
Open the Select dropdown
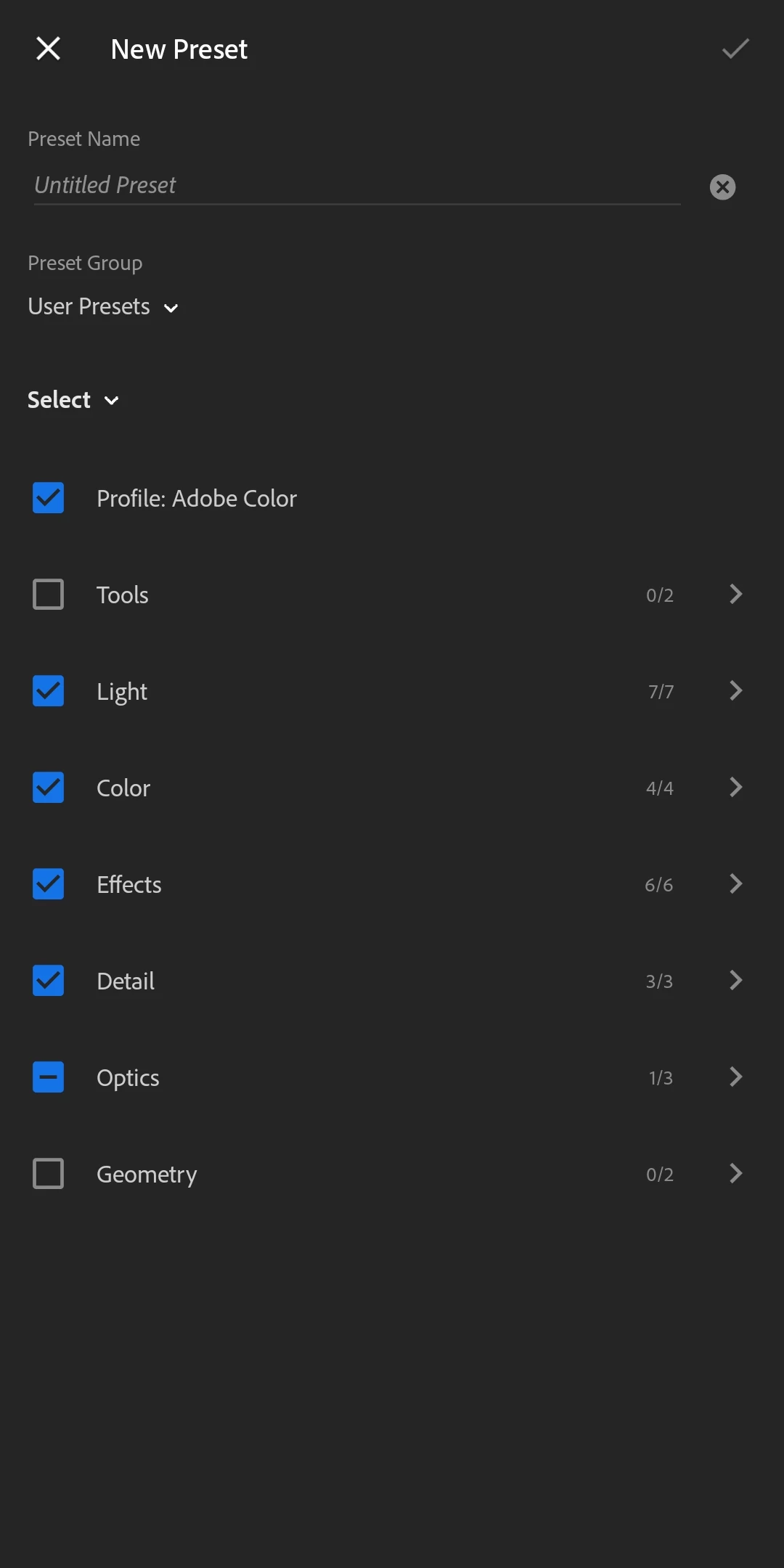coord(73,400)
